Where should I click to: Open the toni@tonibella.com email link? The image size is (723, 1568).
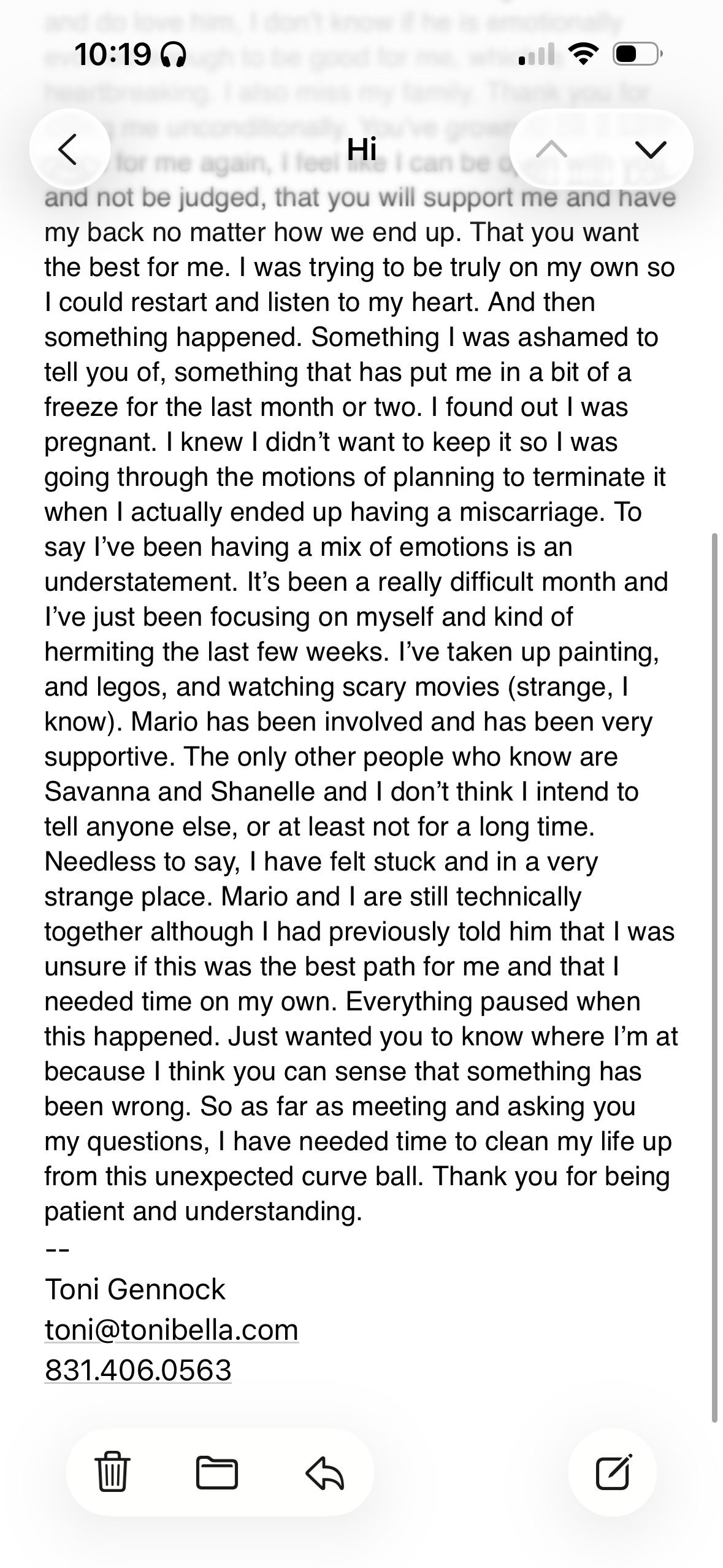click(172, 1329)
